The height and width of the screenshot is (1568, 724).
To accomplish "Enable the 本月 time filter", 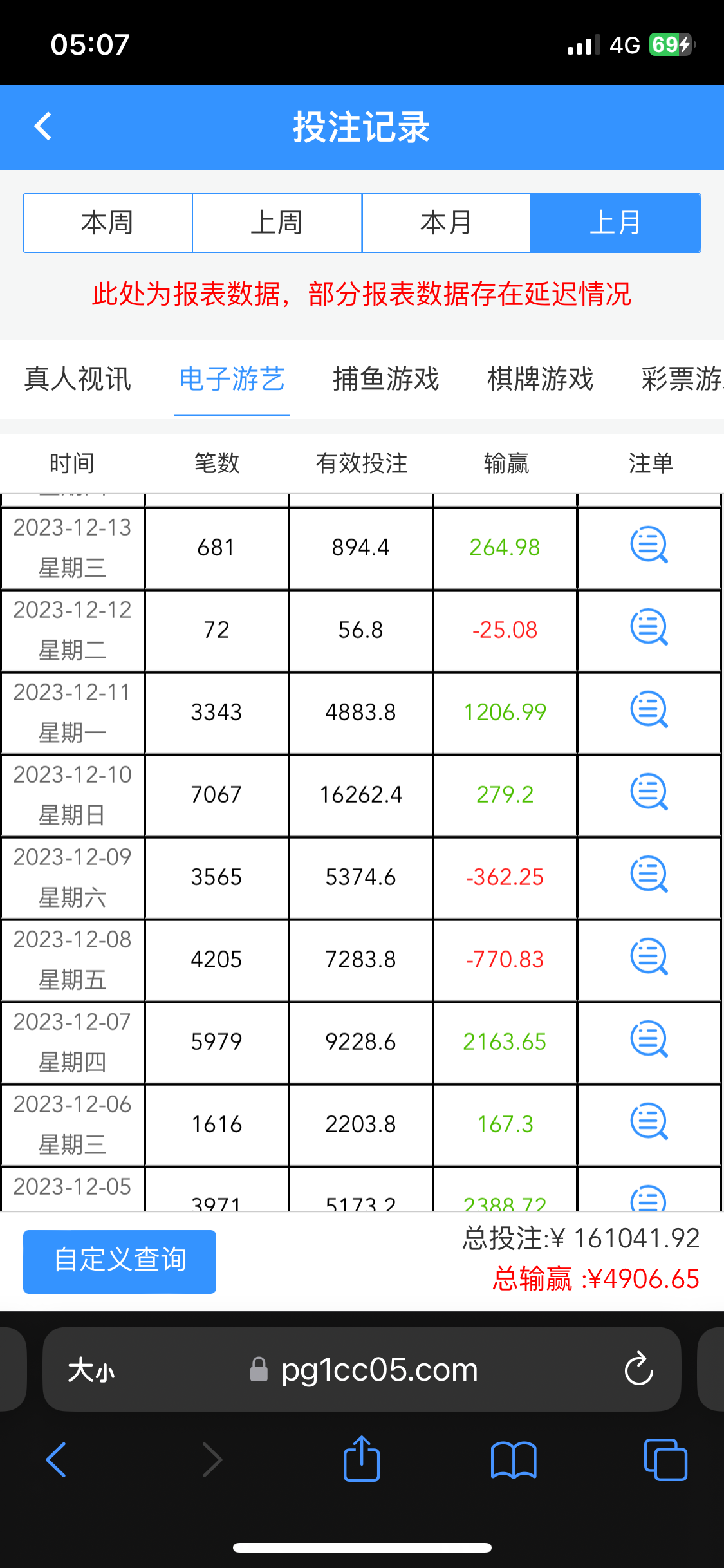I will (446, 222).
